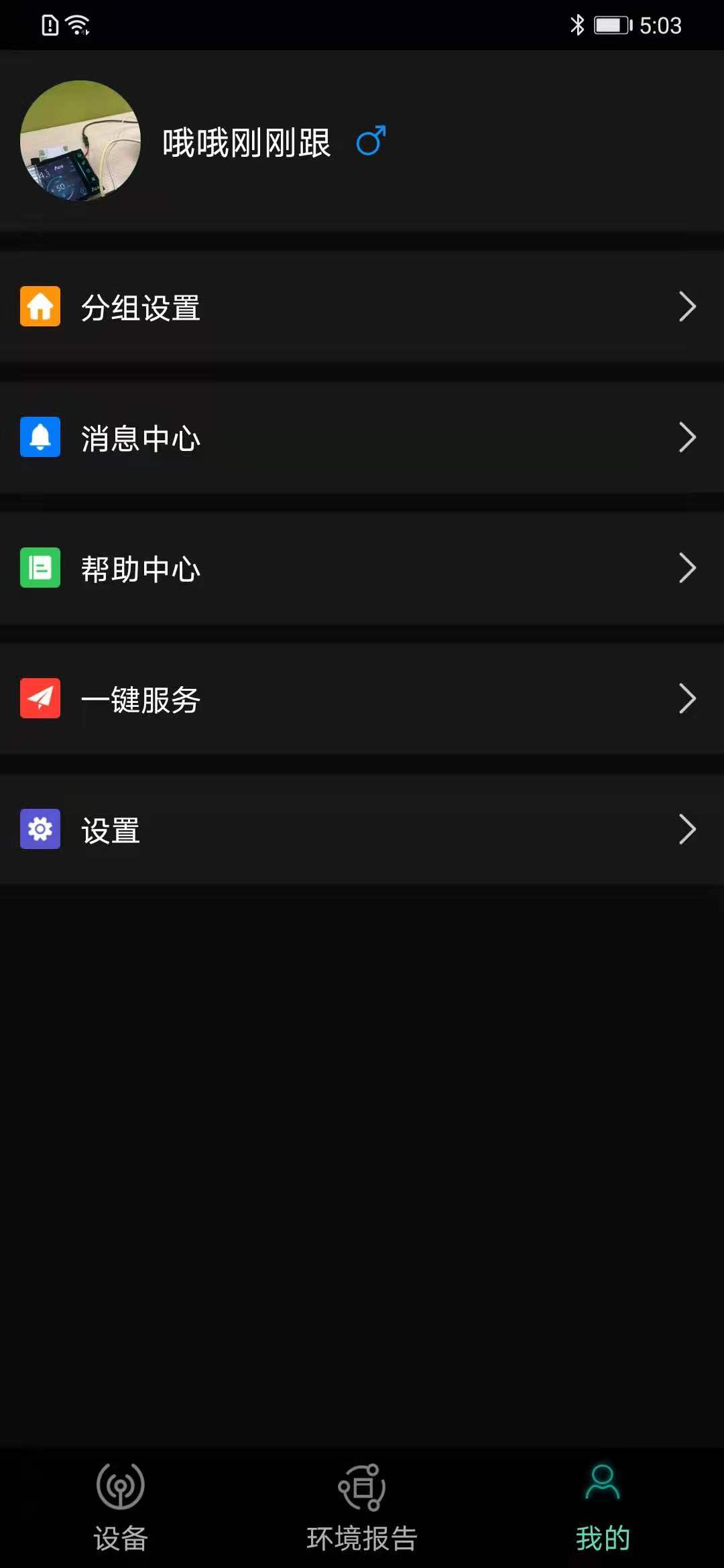
Task: Expand the 设置 row with its chevron
Action: [x=687, y=829]
